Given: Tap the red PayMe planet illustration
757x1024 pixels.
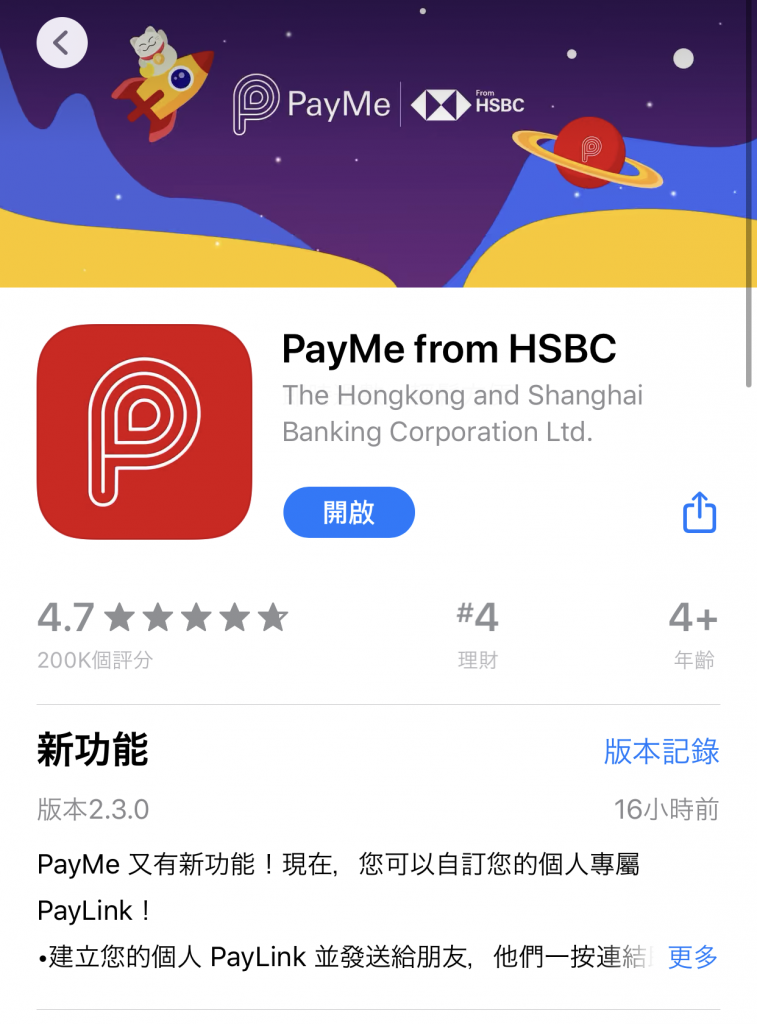Looking at the screenshot, I should (x=591, y=150).
